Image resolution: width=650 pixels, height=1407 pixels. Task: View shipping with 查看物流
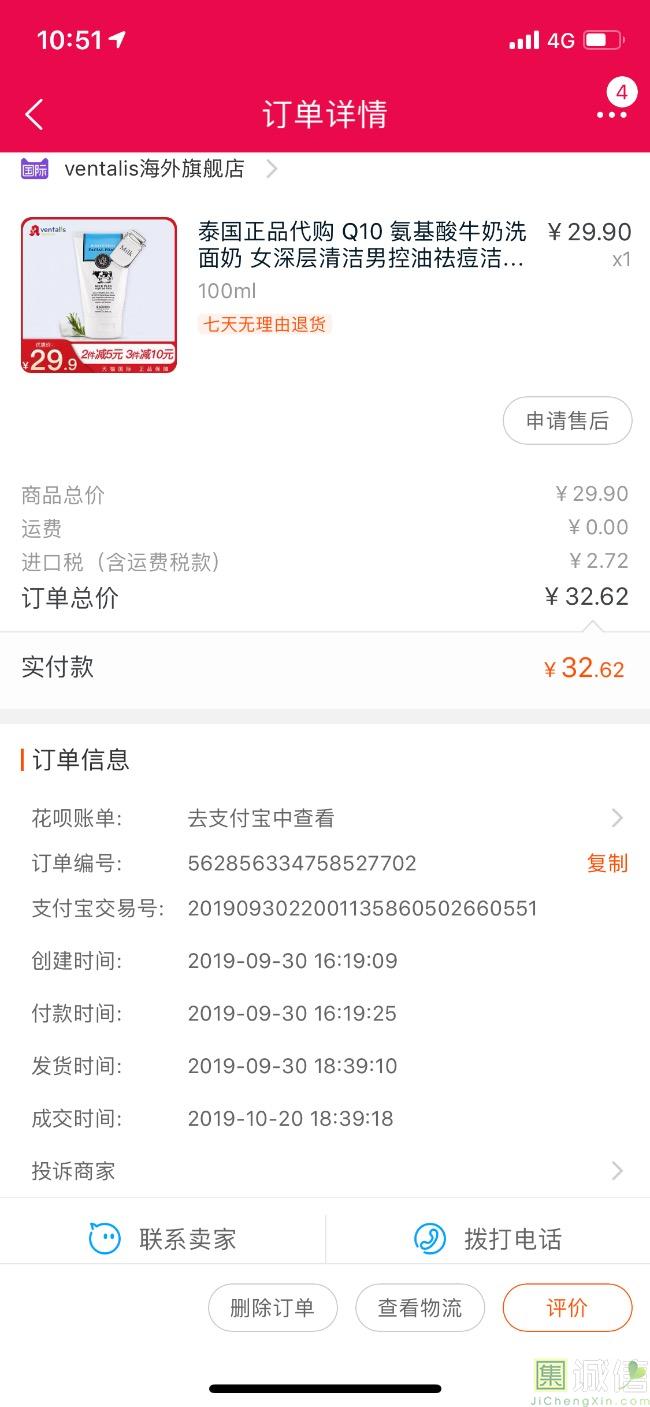pos(420,1308)
